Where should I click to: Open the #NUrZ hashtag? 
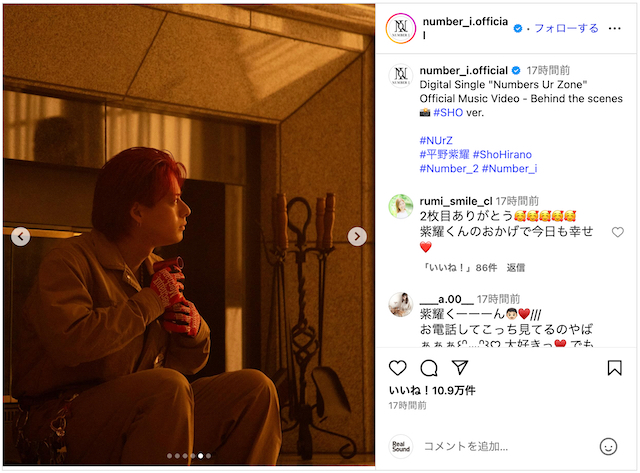[x=437, y=141]
